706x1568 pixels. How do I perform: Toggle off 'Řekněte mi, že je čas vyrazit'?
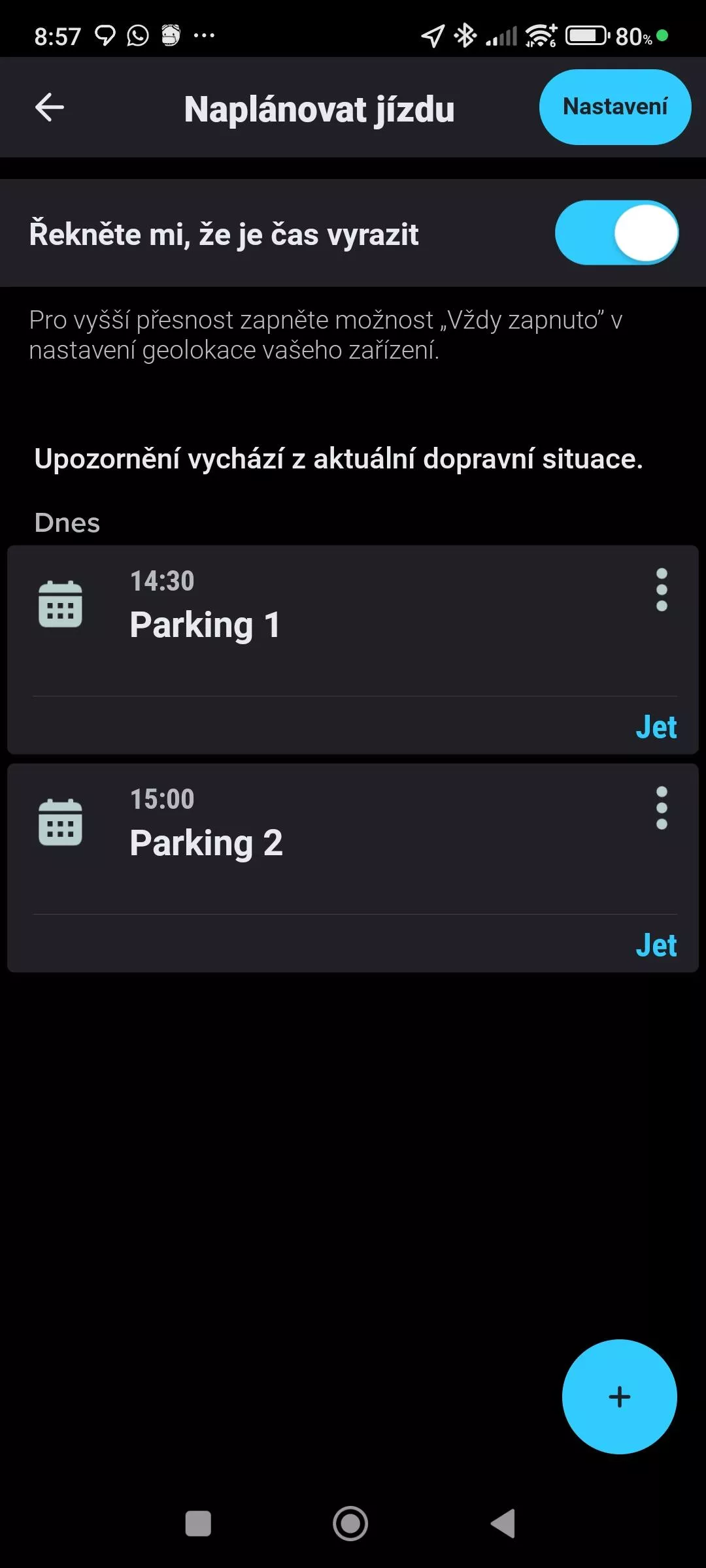click(616, 233)
